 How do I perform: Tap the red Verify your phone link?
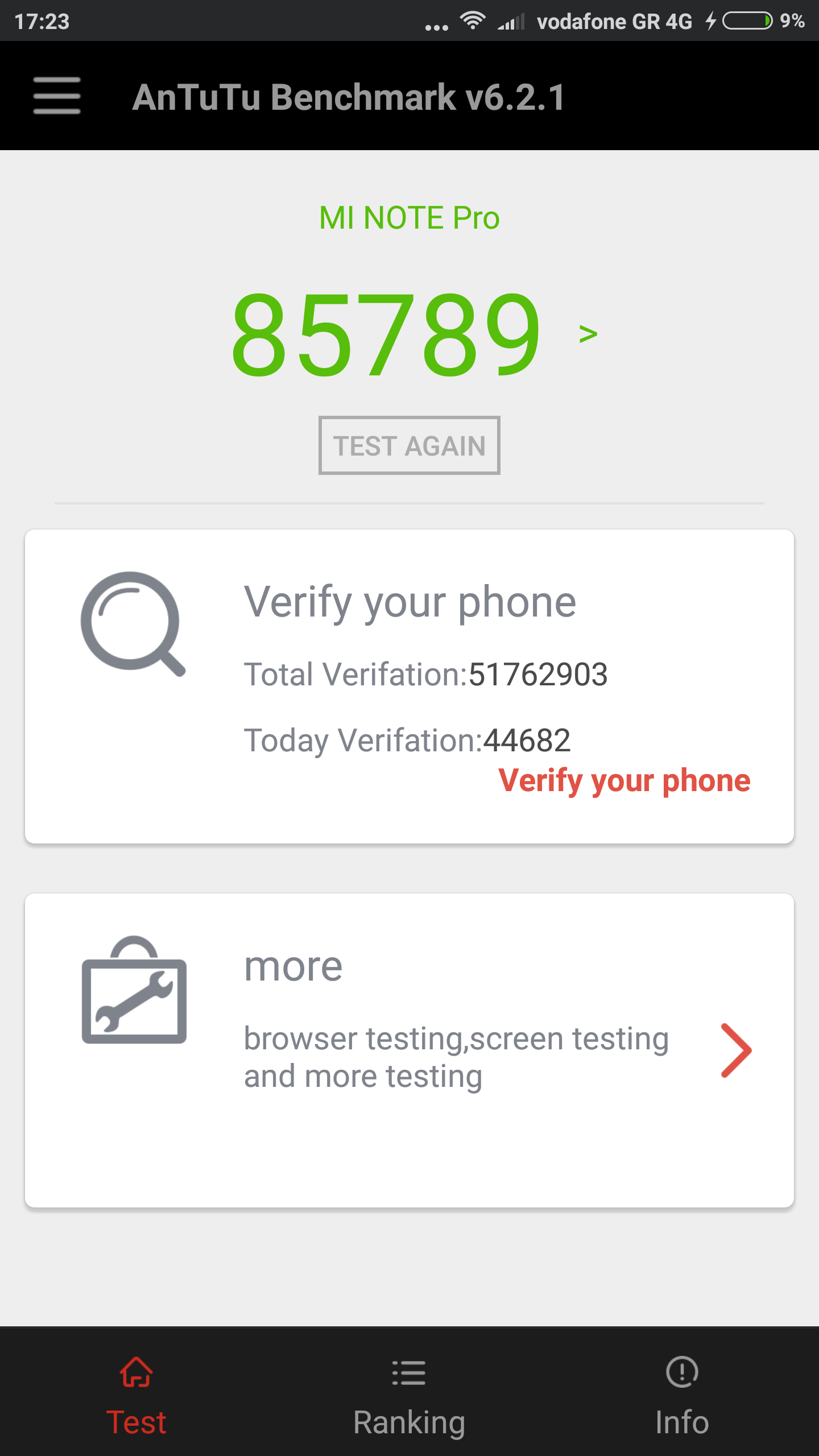pyautogui.click(x=624, y=780)
